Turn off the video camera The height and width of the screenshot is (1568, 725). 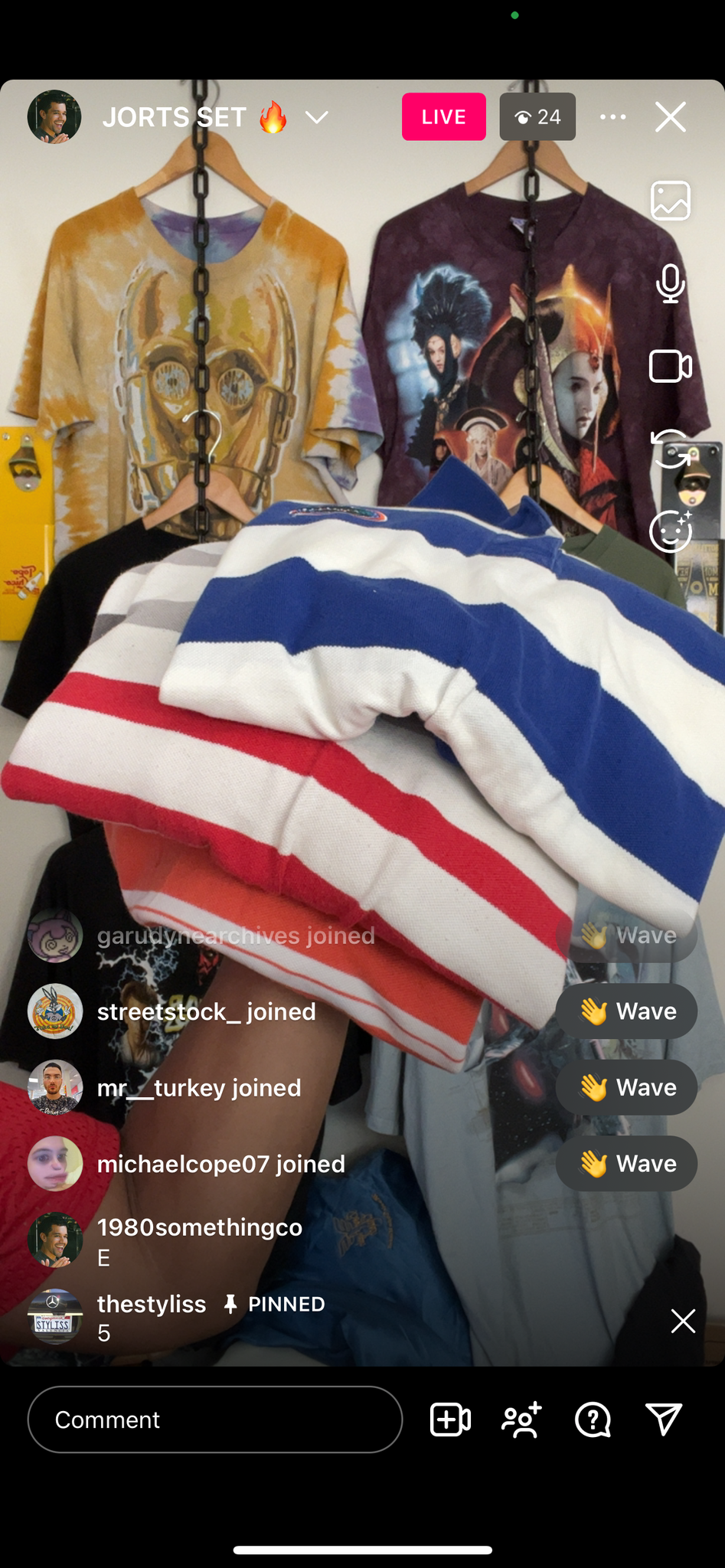[671, 366]
